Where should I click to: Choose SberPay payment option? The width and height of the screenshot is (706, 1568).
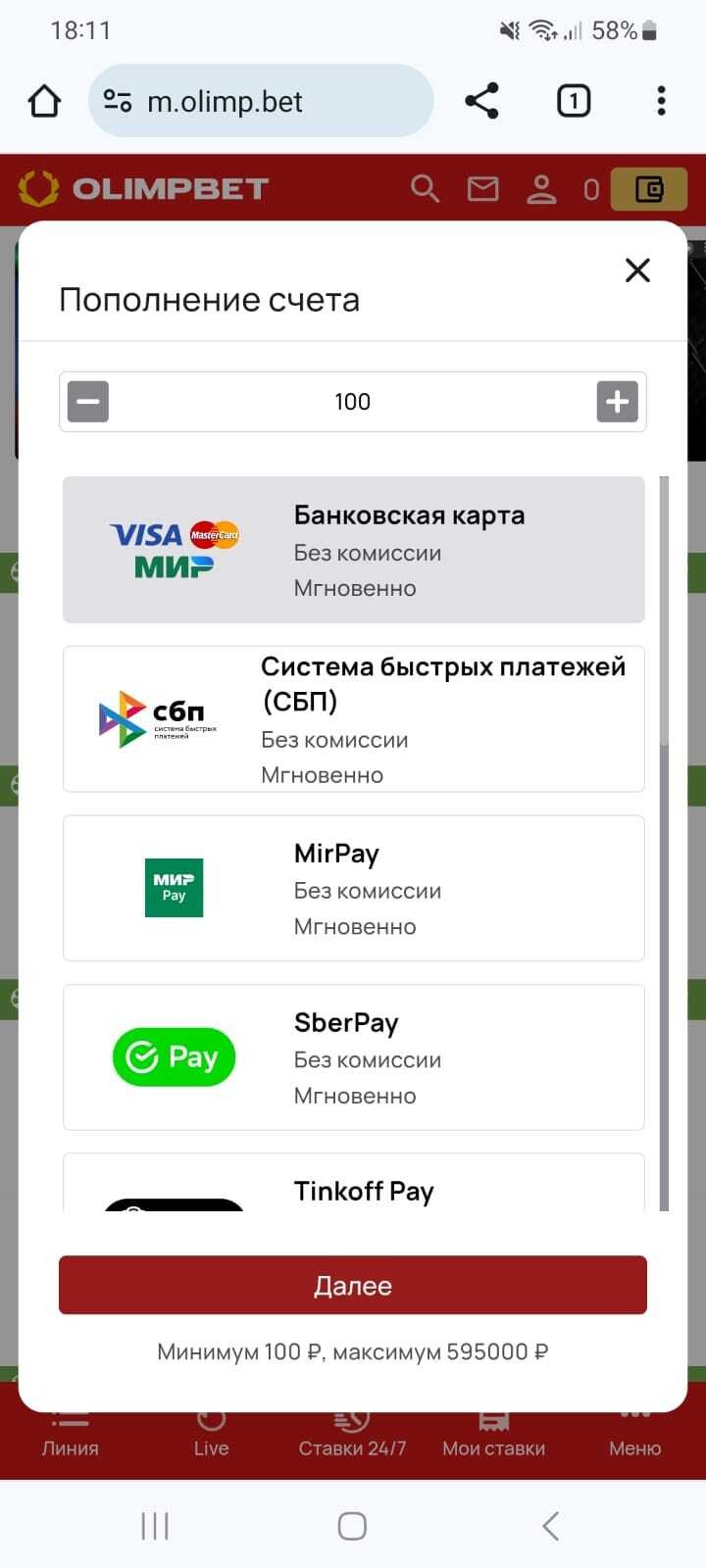pos(353,1057)
